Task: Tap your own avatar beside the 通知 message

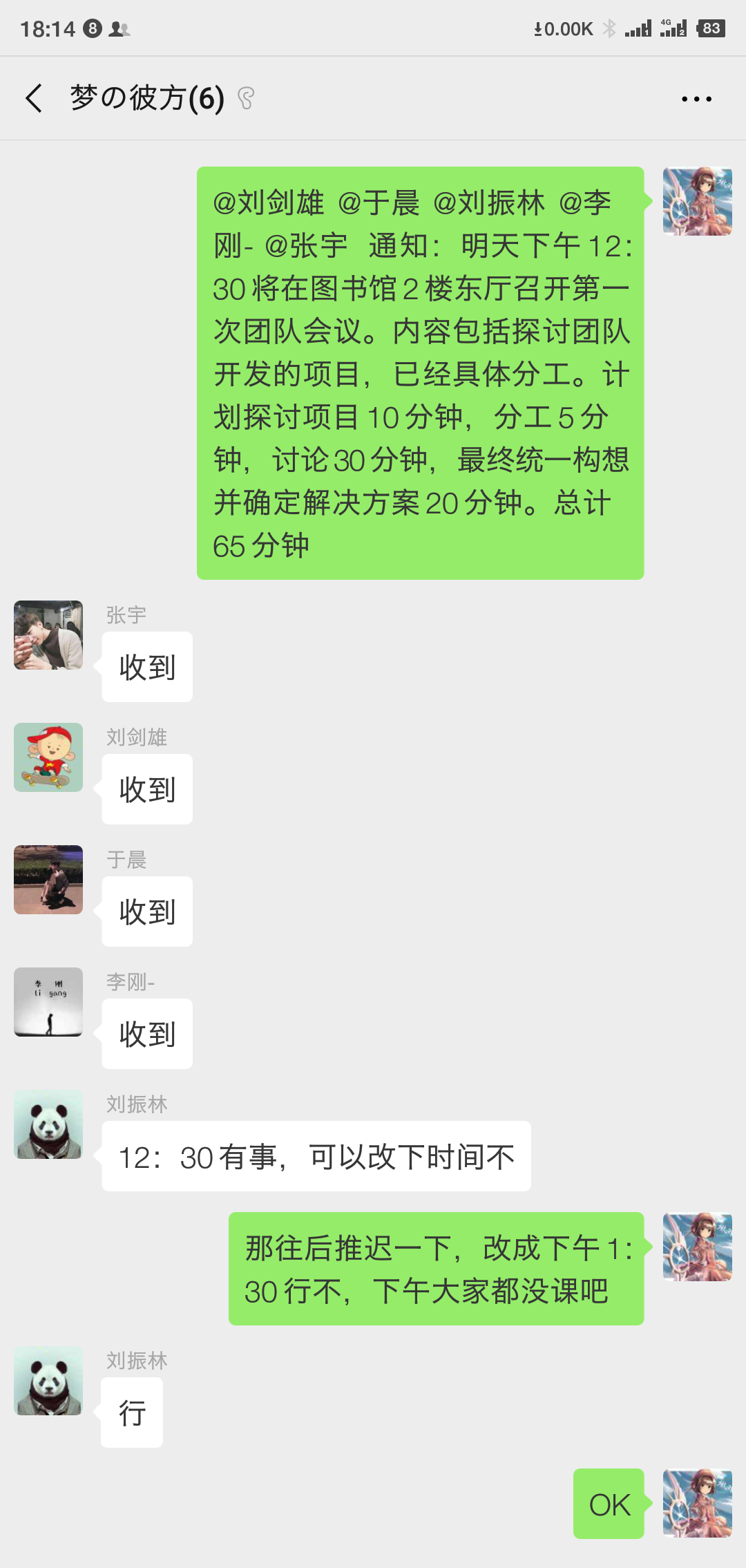Action: (697, 201)
